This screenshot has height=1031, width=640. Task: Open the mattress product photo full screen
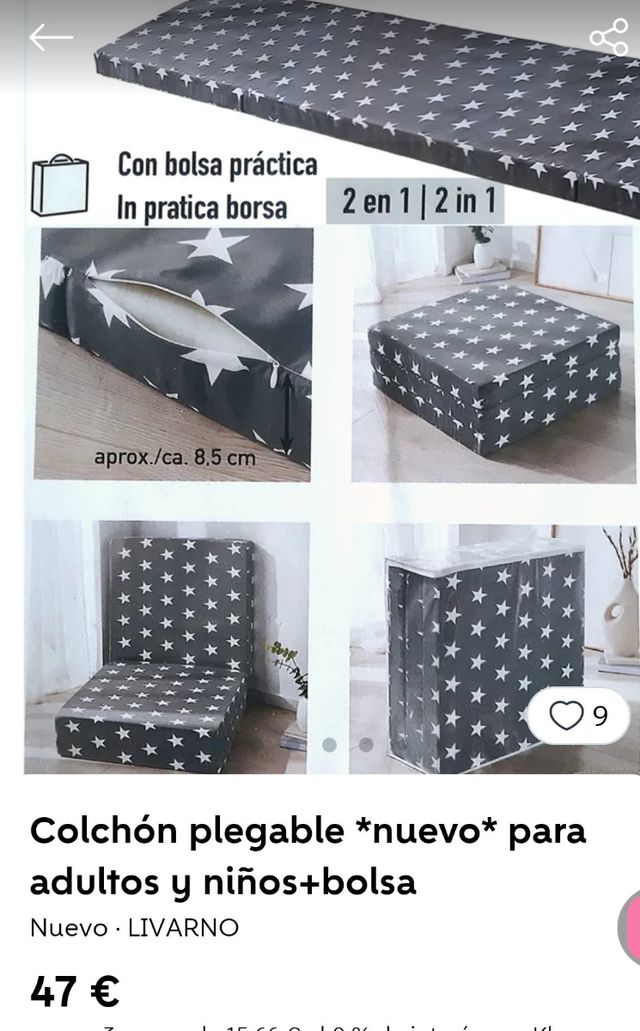(320, 400)
